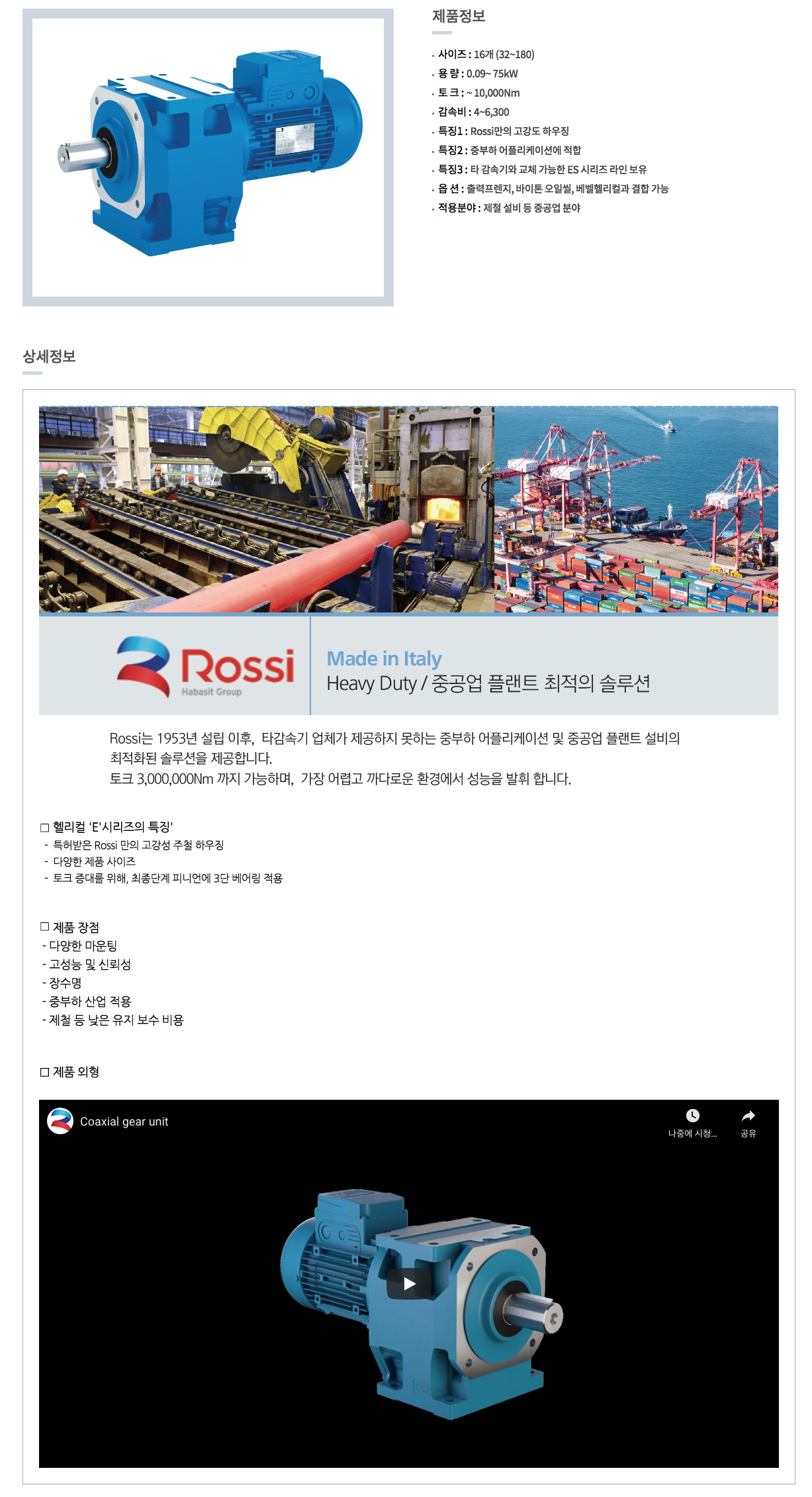Share the Coaxial gear unit video
Image resolution: width=812 pixels, height=1497 pixels.
[x=748, y=1122]
